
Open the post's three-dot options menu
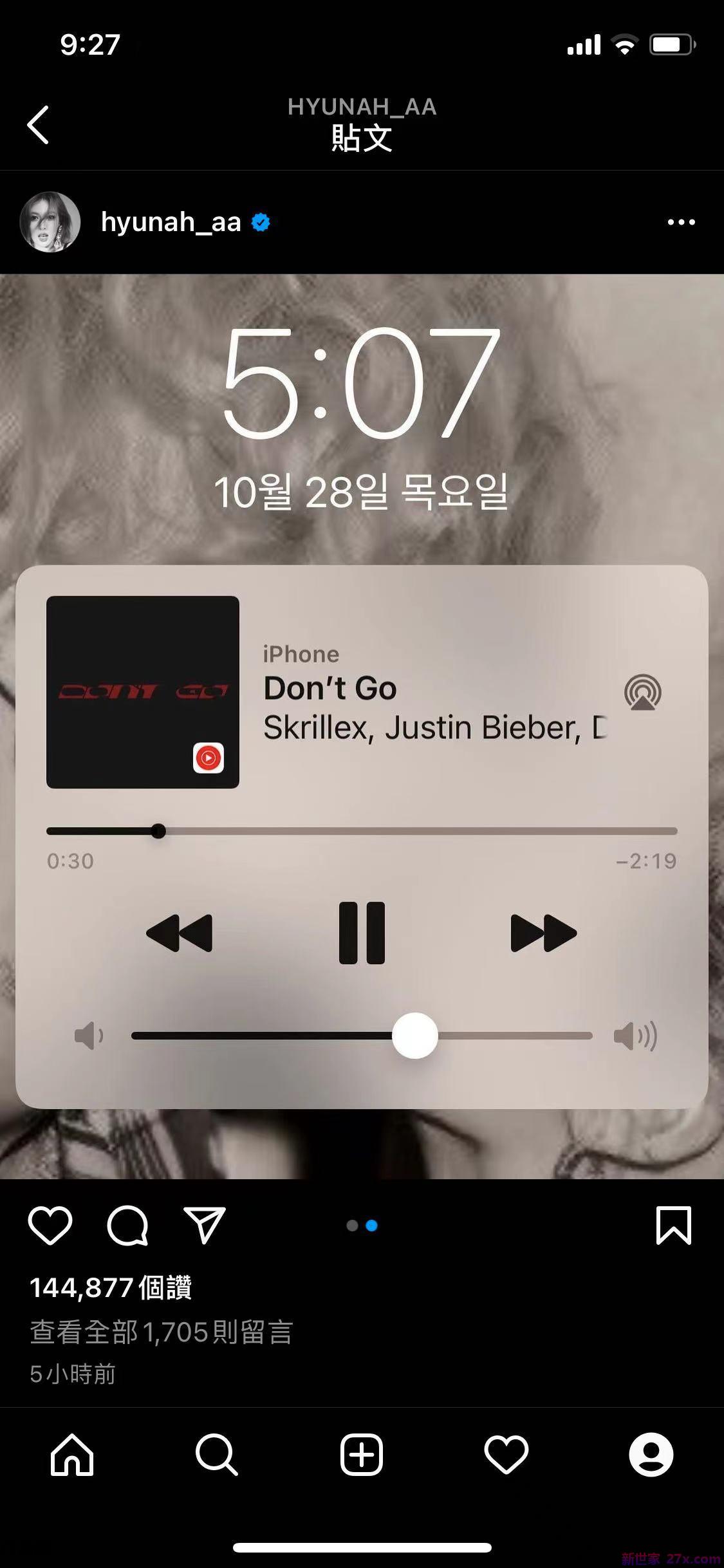[x=681, y=222]
